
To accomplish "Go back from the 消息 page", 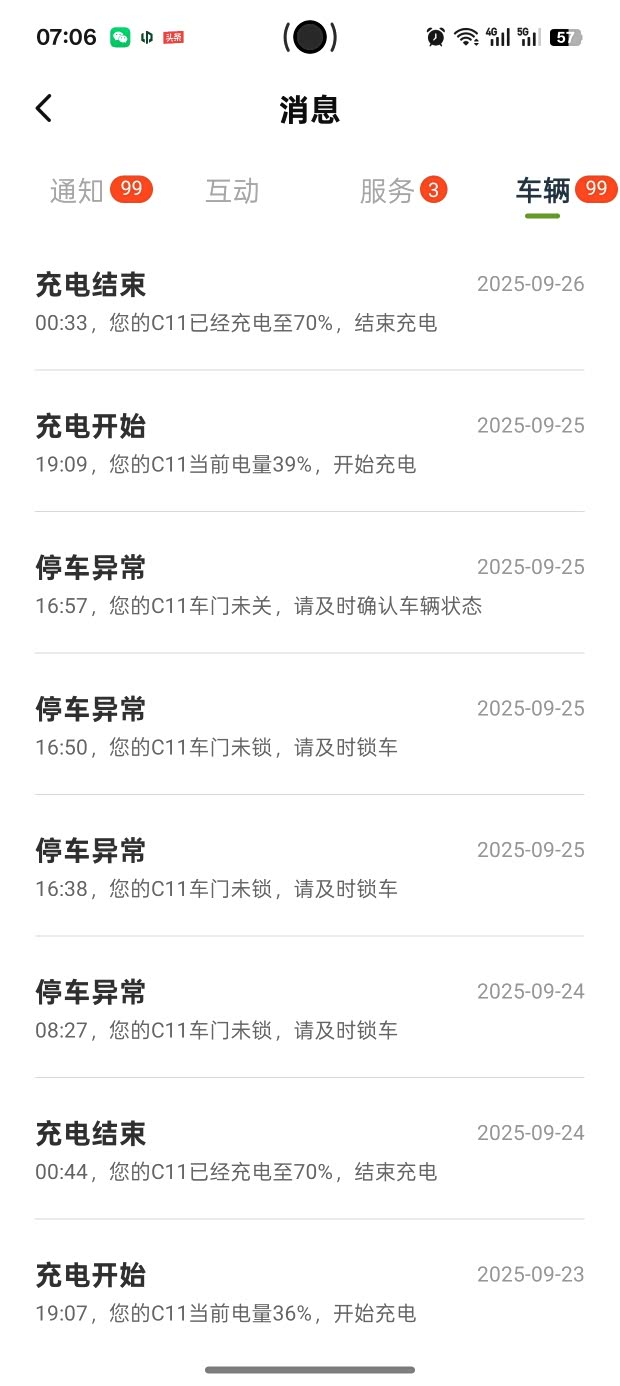I will 44,109.
